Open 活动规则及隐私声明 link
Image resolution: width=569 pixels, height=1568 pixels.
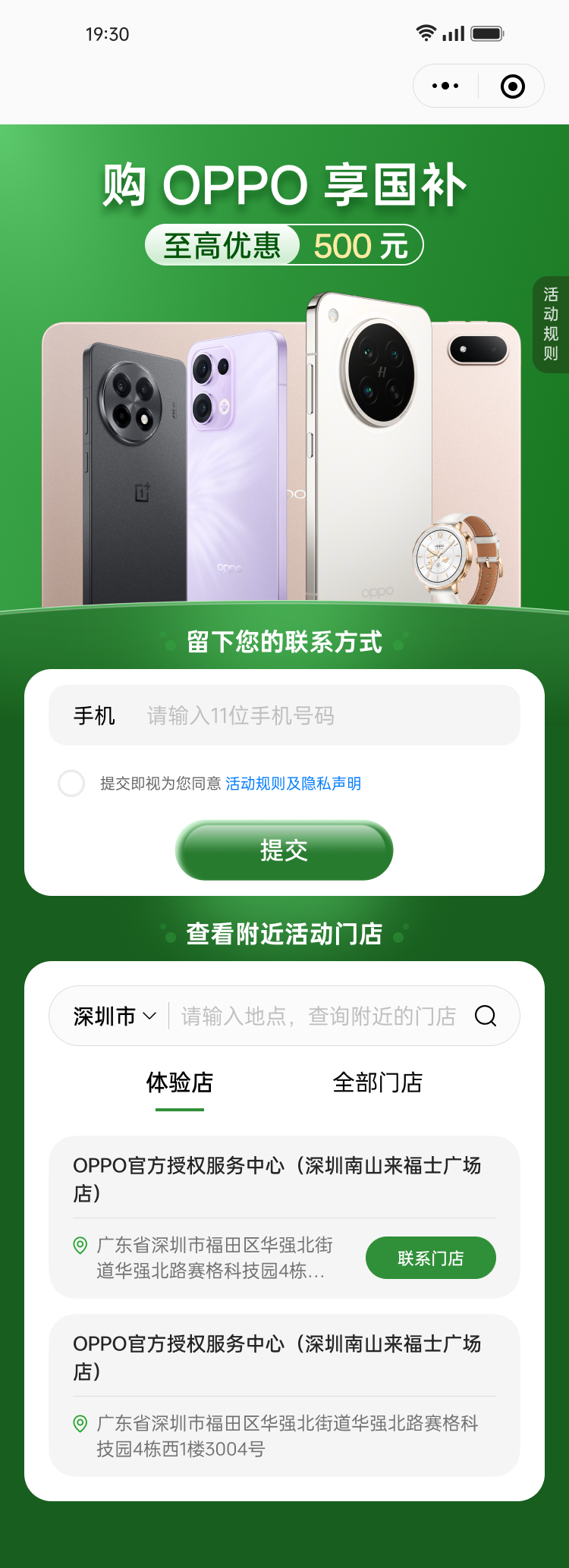[x=293, y=783]
